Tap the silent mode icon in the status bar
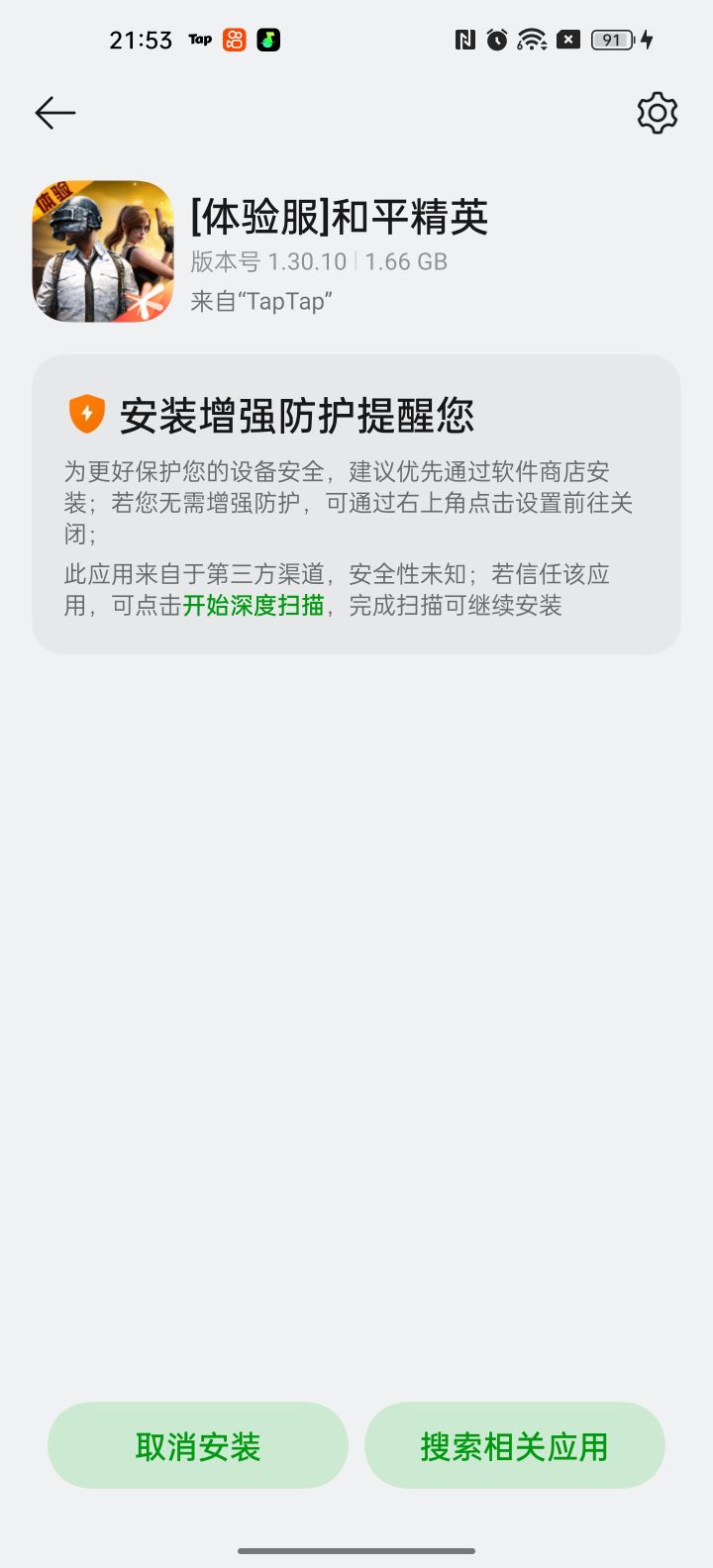 (x=567, y=40)
